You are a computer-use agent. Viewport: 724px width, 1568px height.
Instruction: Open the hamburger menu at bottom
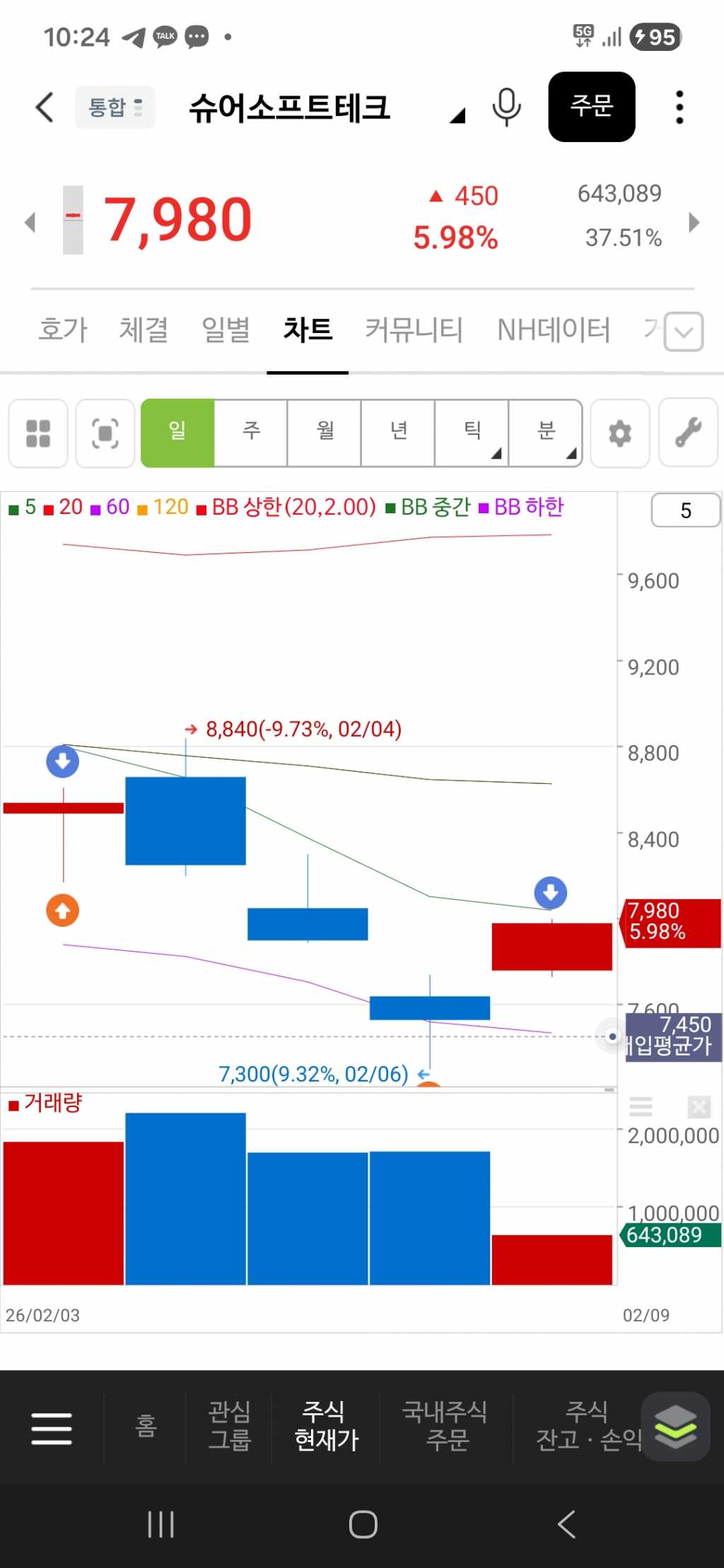point(52,1428)
